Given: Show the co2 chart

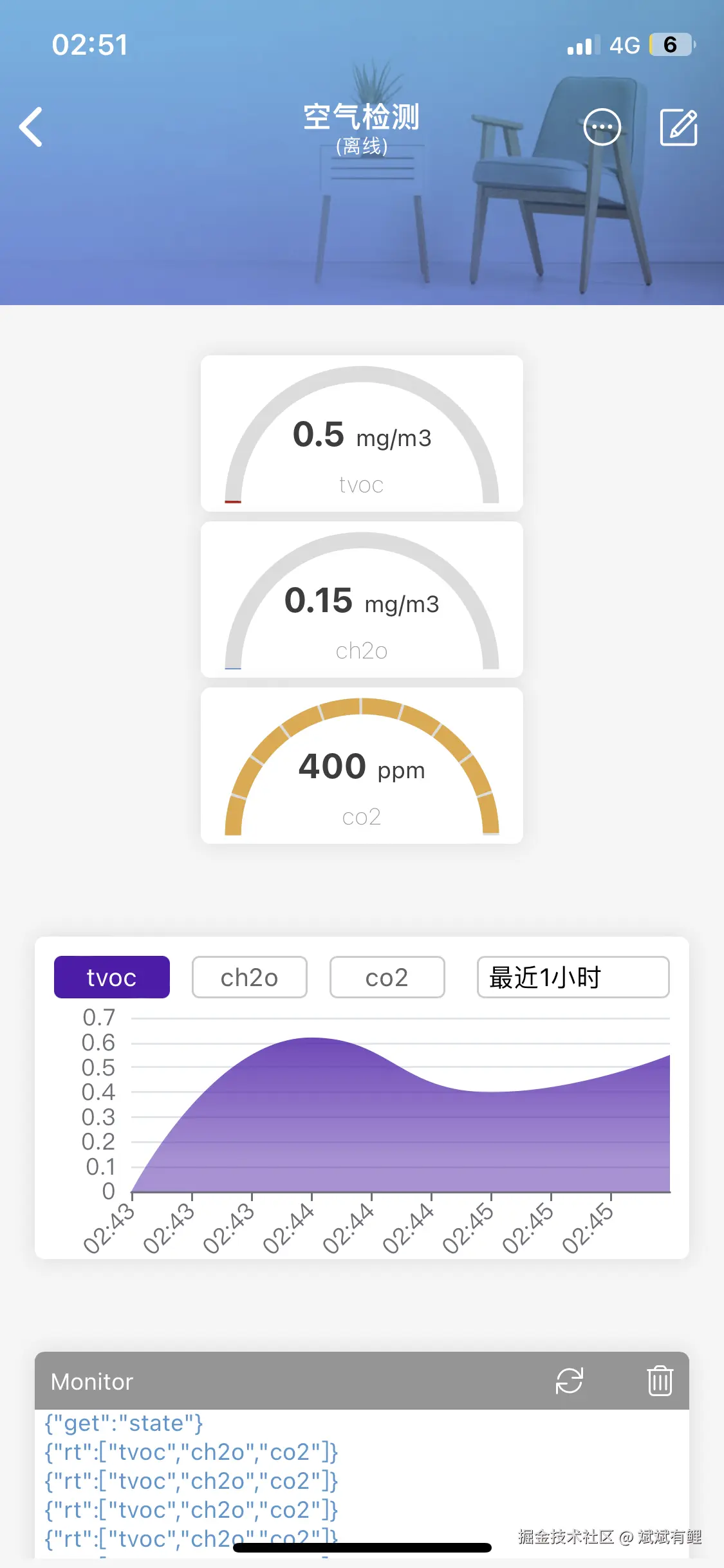Looking at the screenshot, I should click(387, 977).
